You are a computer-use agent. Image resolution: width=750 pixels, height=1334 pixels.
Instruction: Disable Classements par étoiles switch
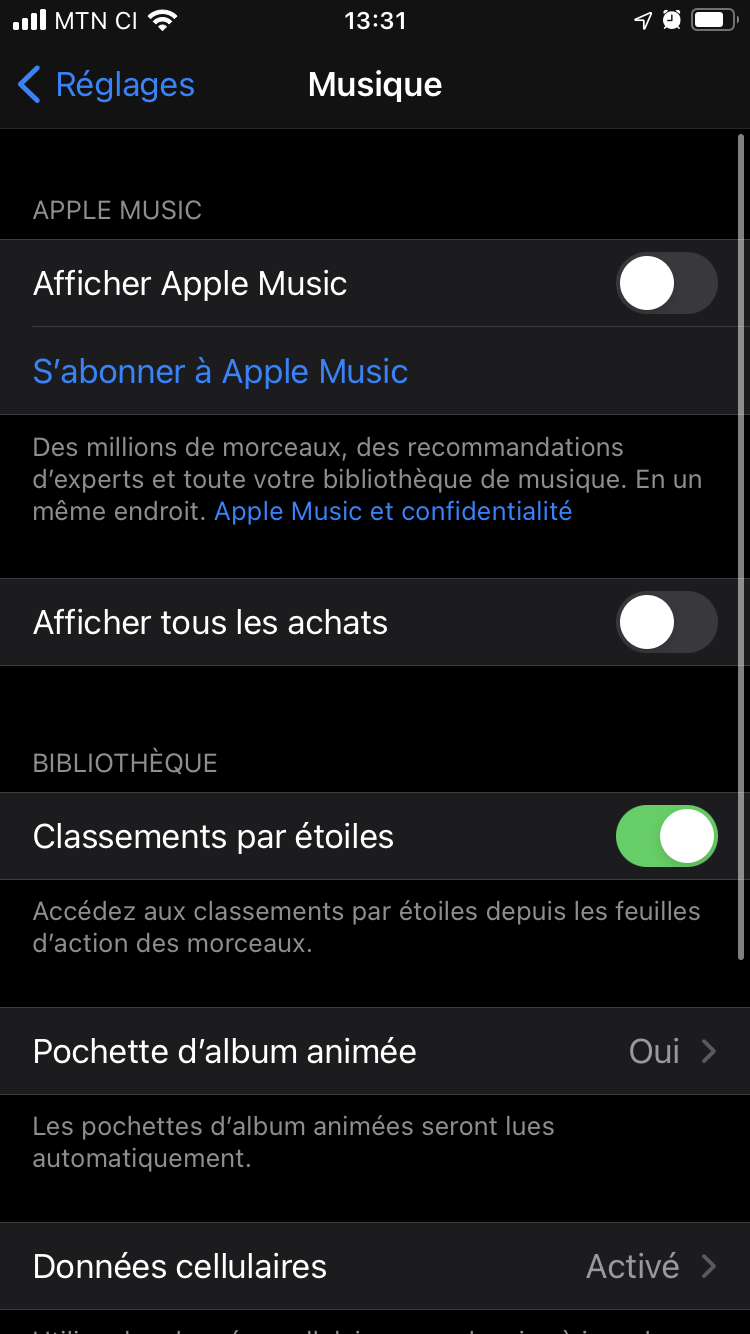(x=666, y=836)
